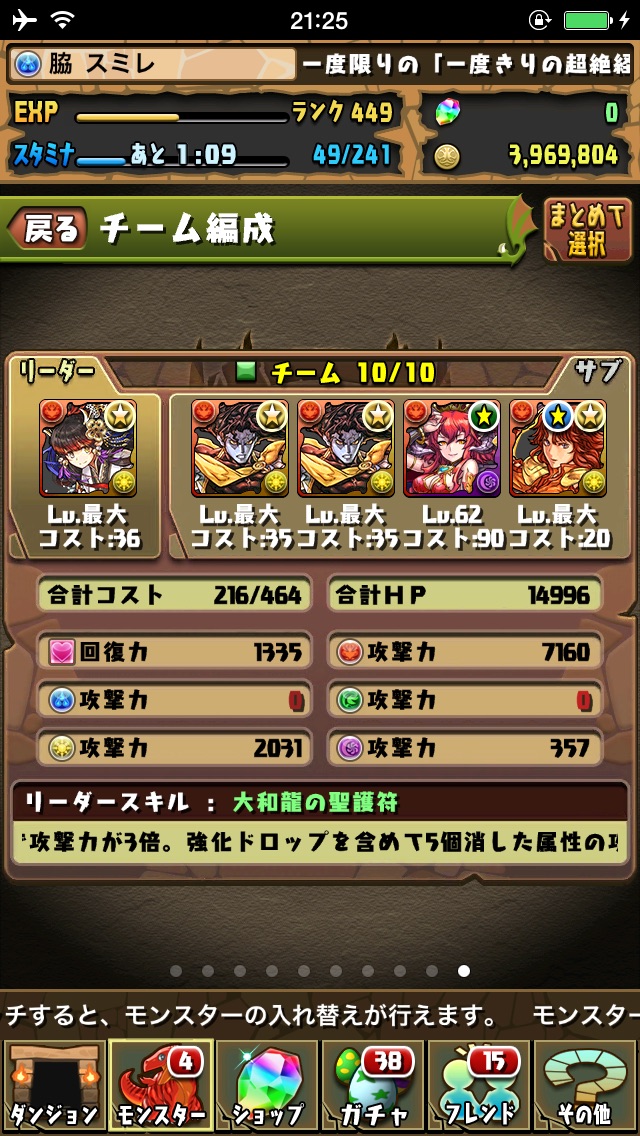Go to the ガチャ tab
The width and height of the screenshot is (640, 1136).
click(373, 1087)
